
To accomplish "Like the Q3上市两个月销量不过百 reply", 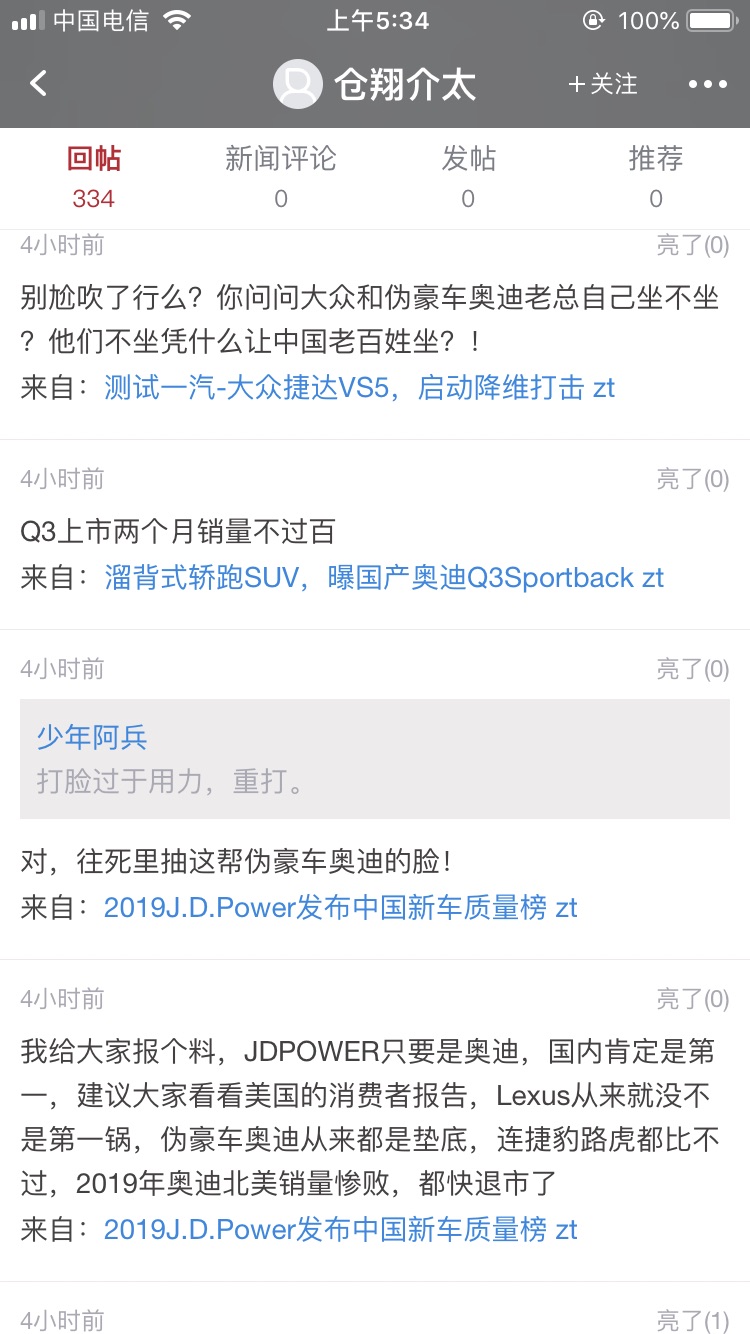I will 693,480.
